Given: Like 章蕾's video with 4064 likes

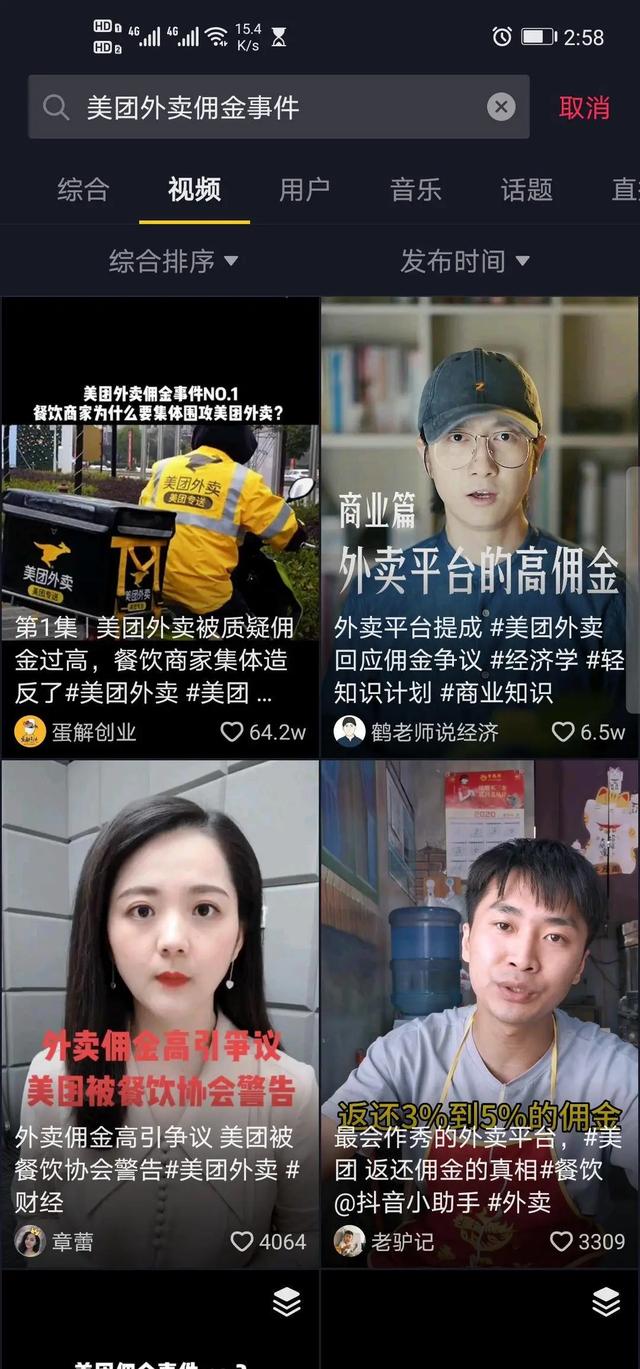Looking at the screenshot, I should [x=243, y=1242].
